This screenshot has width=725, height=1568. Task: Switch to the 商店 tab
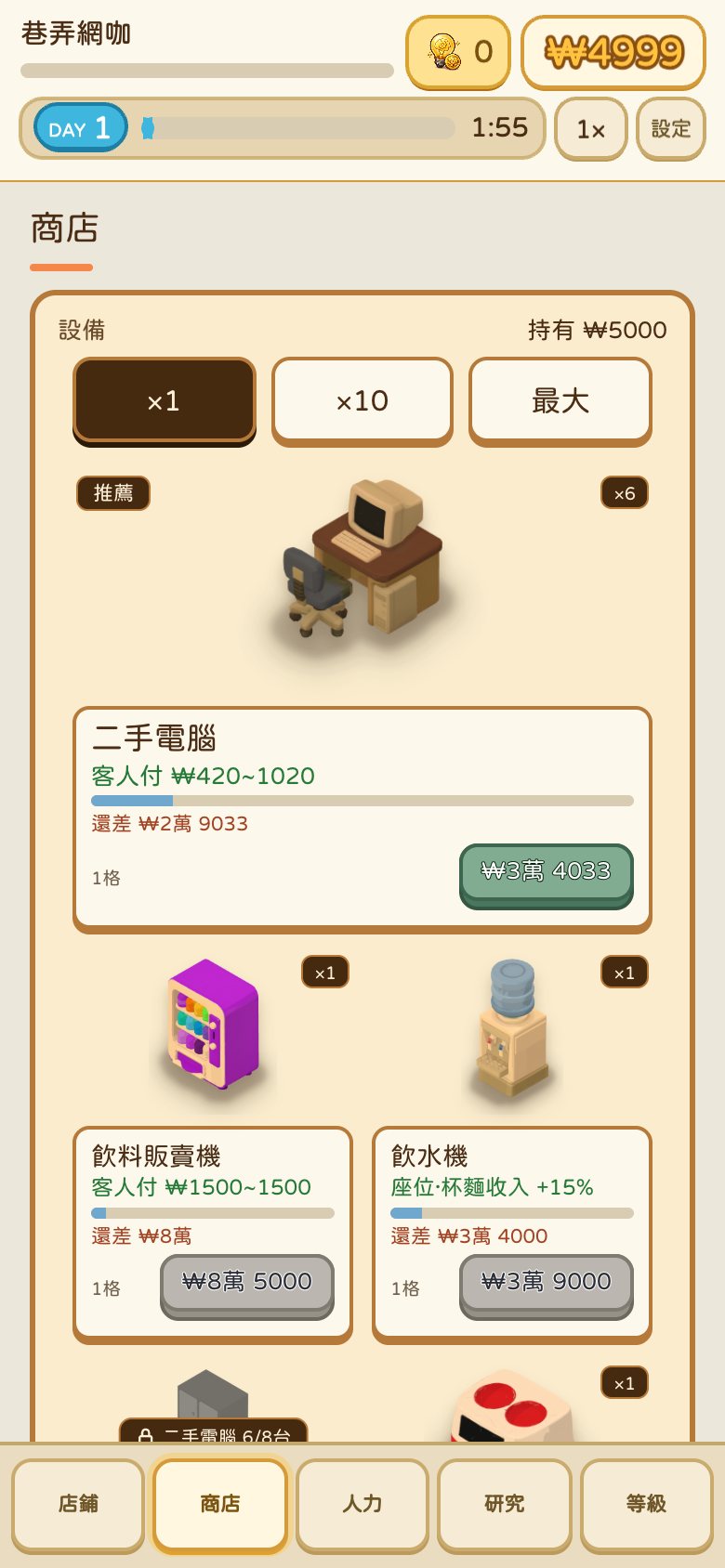pos(220,1505)
